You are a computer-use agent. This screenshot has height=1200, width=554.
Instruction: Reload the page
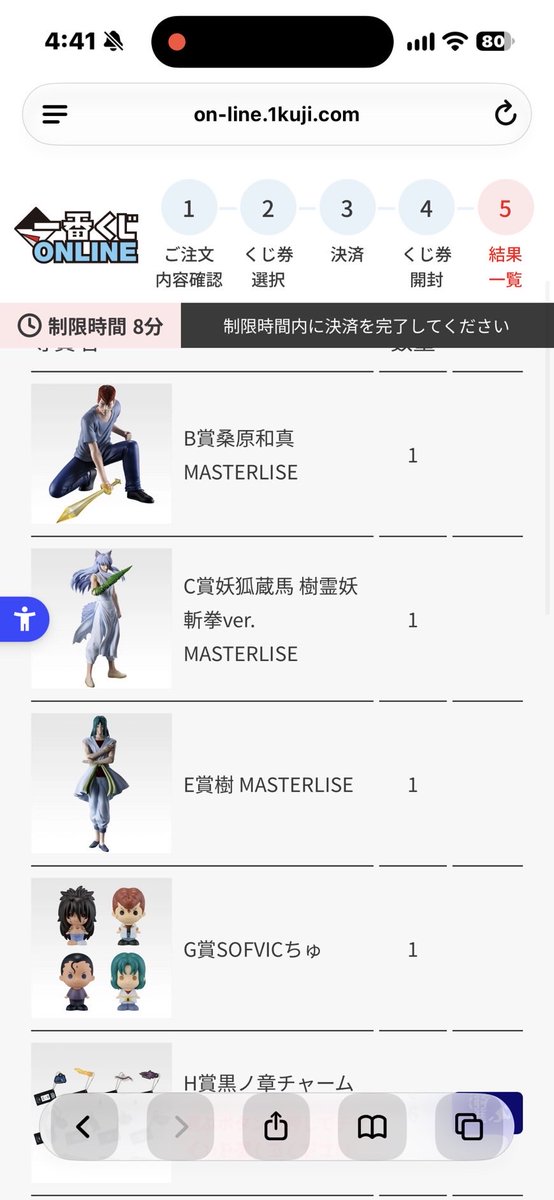point(505,114)
